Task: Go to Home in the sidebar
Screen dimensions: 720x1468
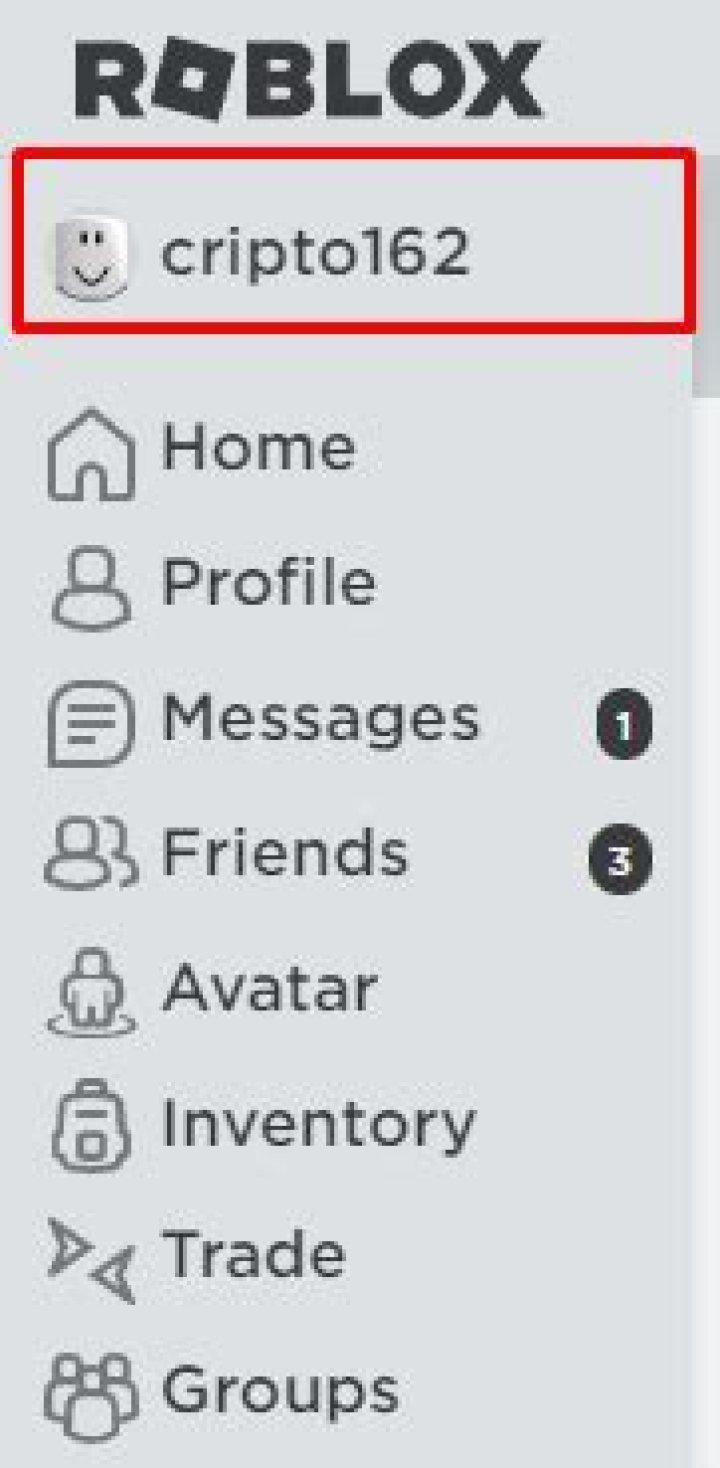Action: 258,447
